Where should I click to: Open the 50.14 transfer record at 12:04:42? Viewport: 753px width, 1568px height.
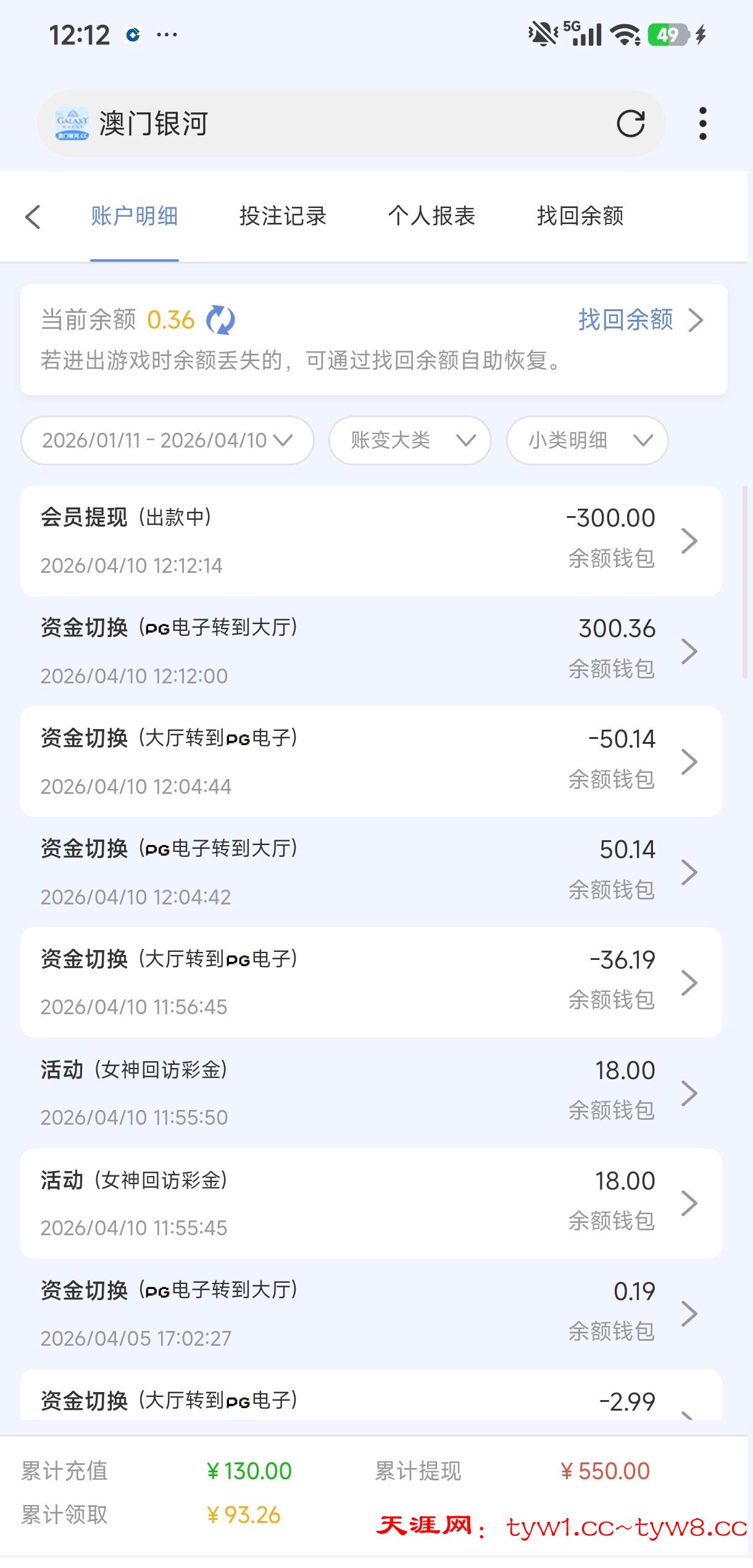[x=370, y=872]
